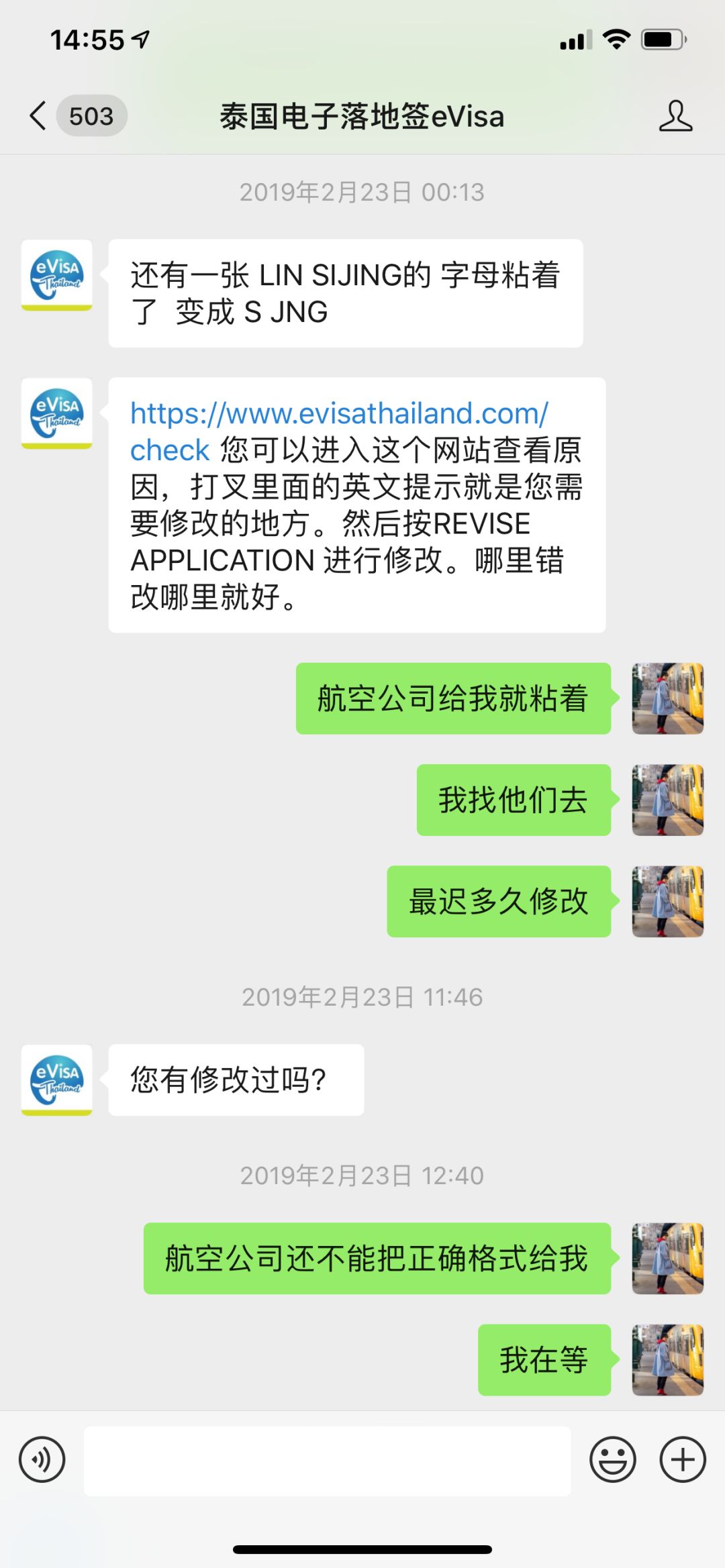Tap the home indicator bar at bottom

tap(362, 1549)
